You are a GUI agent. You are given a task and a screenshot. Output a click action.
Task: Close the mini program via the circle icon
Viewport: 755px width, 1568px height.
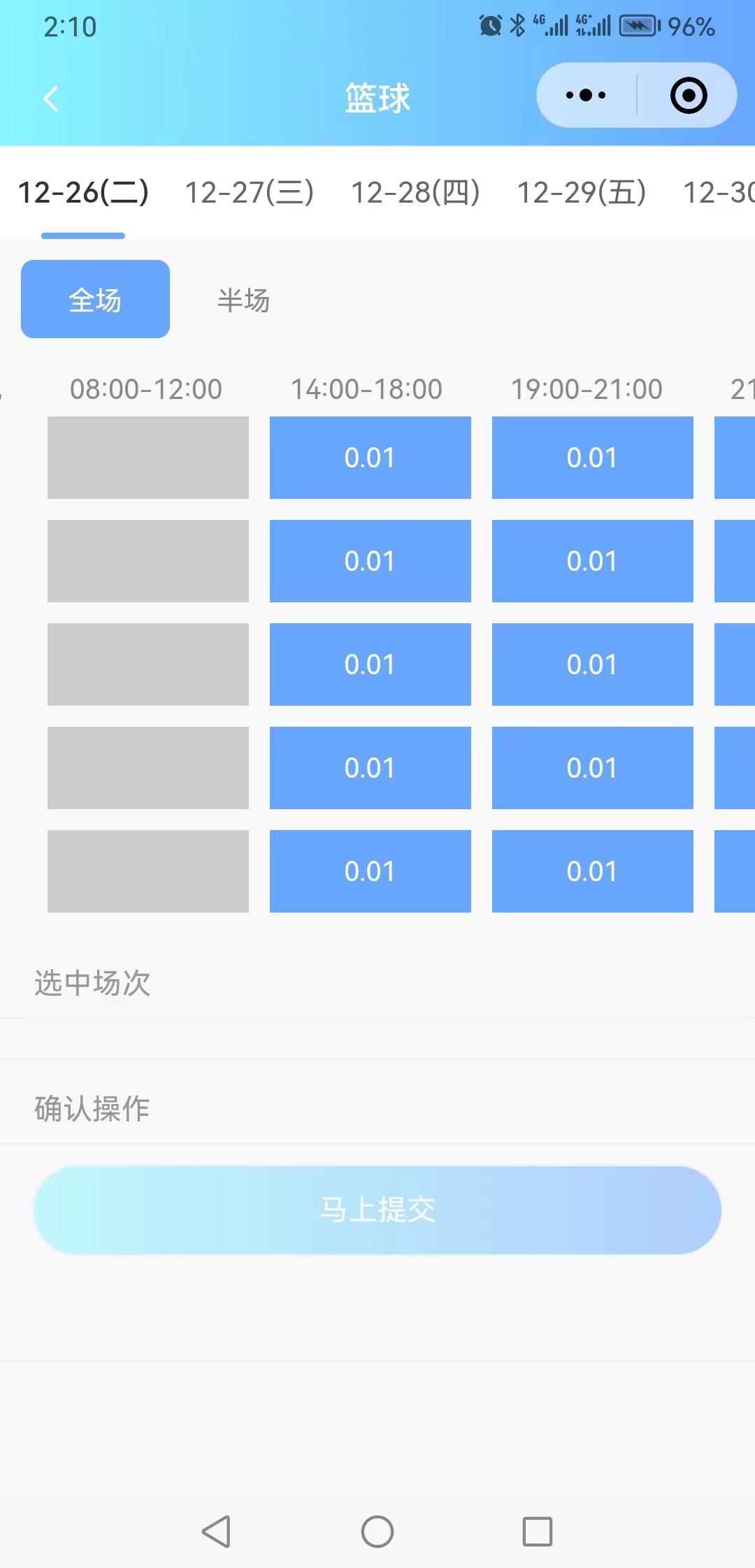click(x=688, y=95)
